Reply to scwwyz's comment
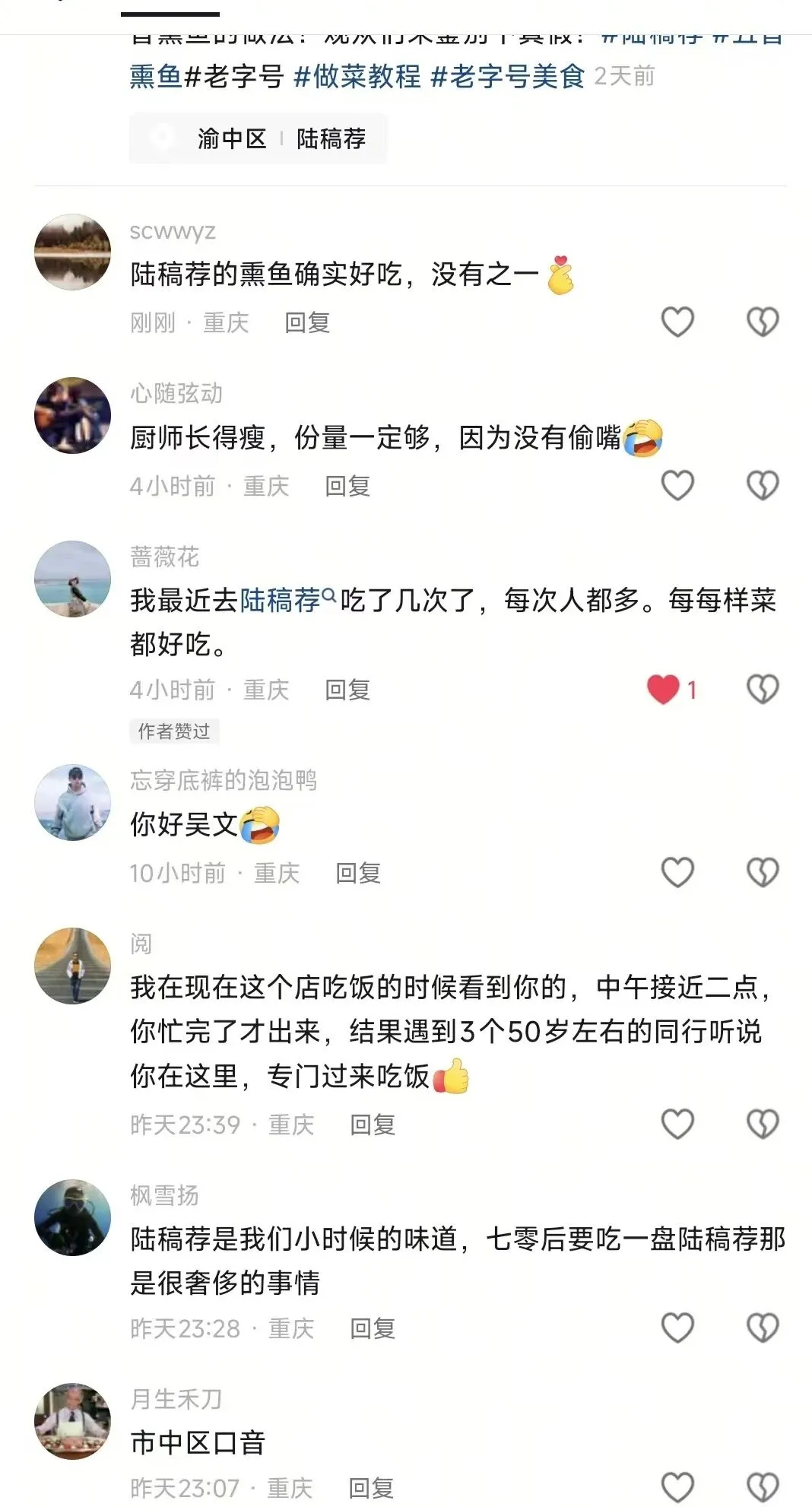 pos(307,322)
